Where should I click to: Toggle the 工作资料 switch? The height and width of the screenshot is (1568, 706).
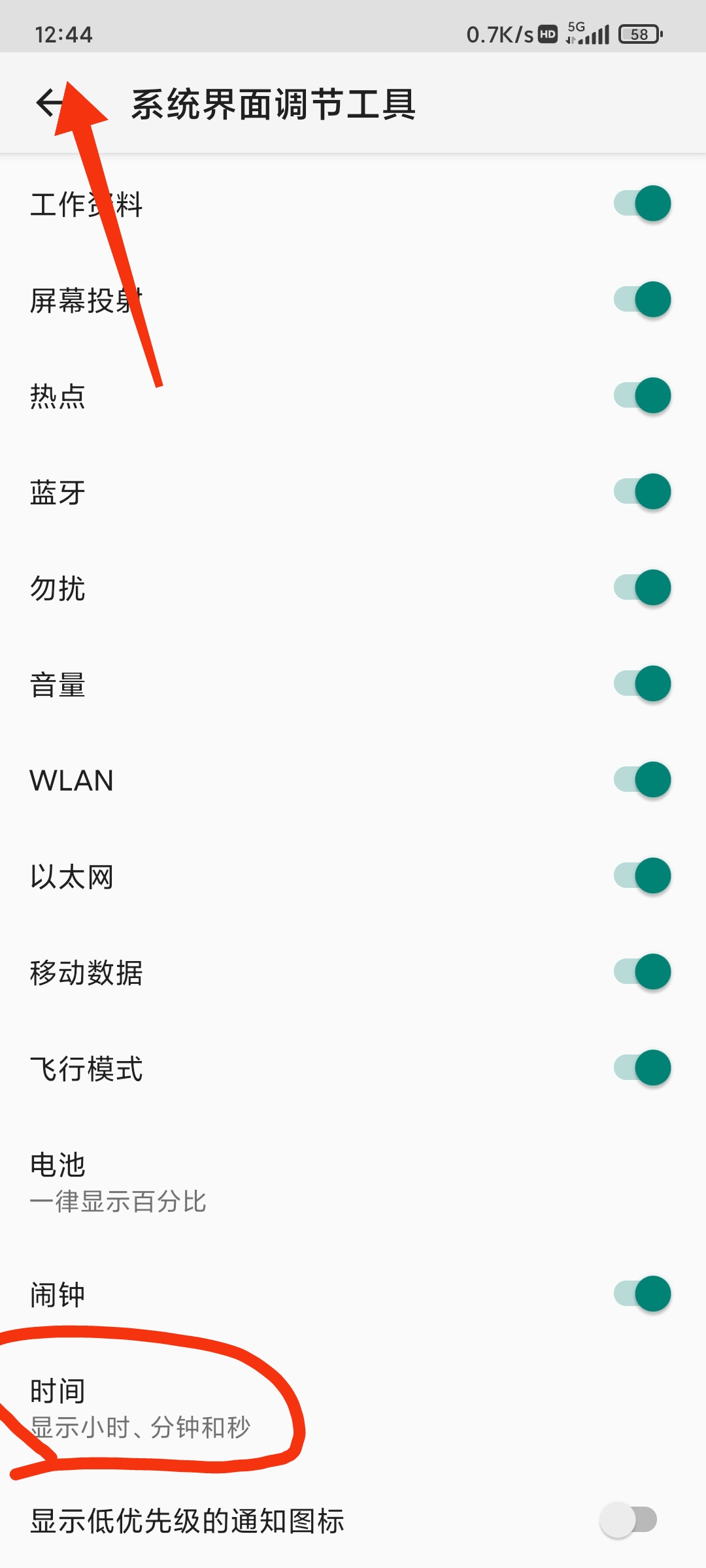[643, 203]
